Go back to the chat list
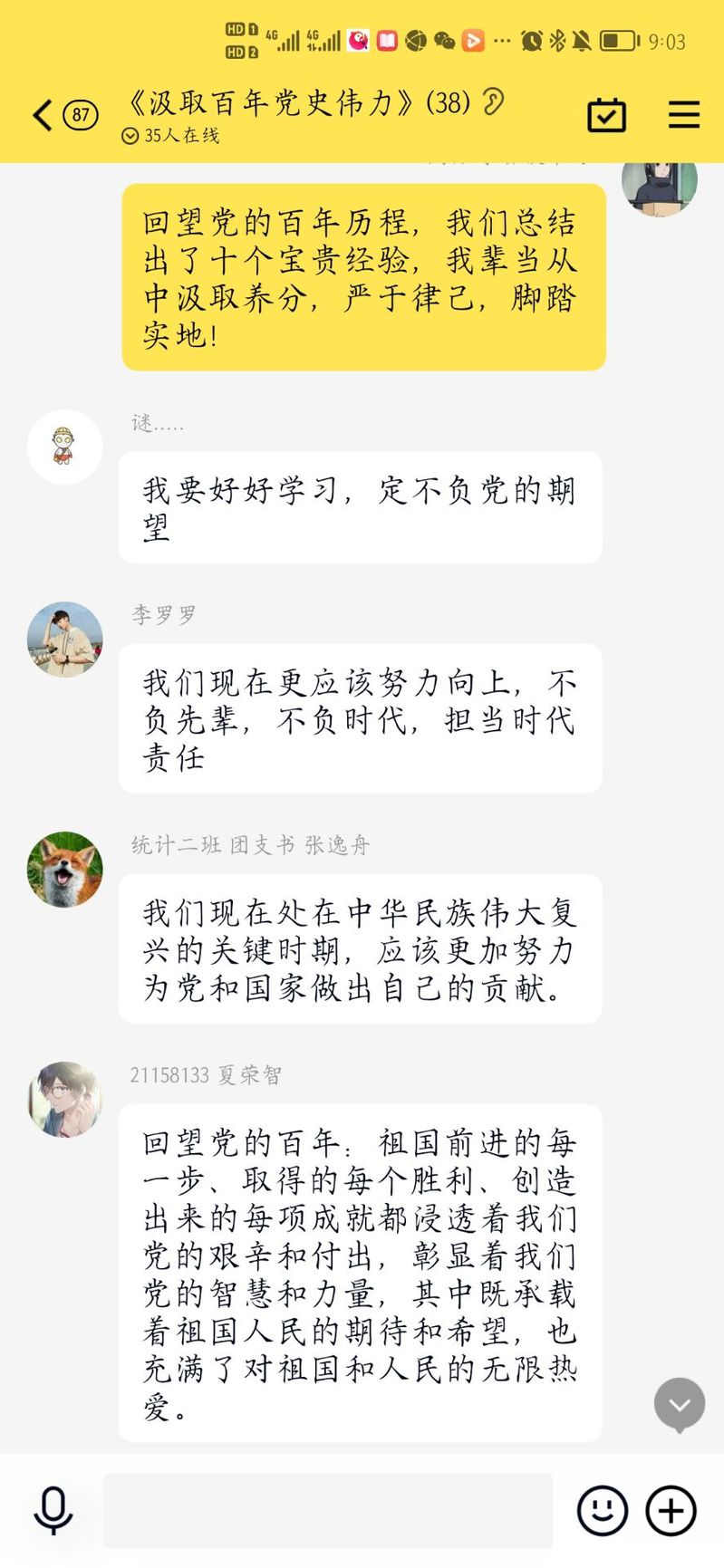This screenshot has height=1568, width=724. point(43,116)
